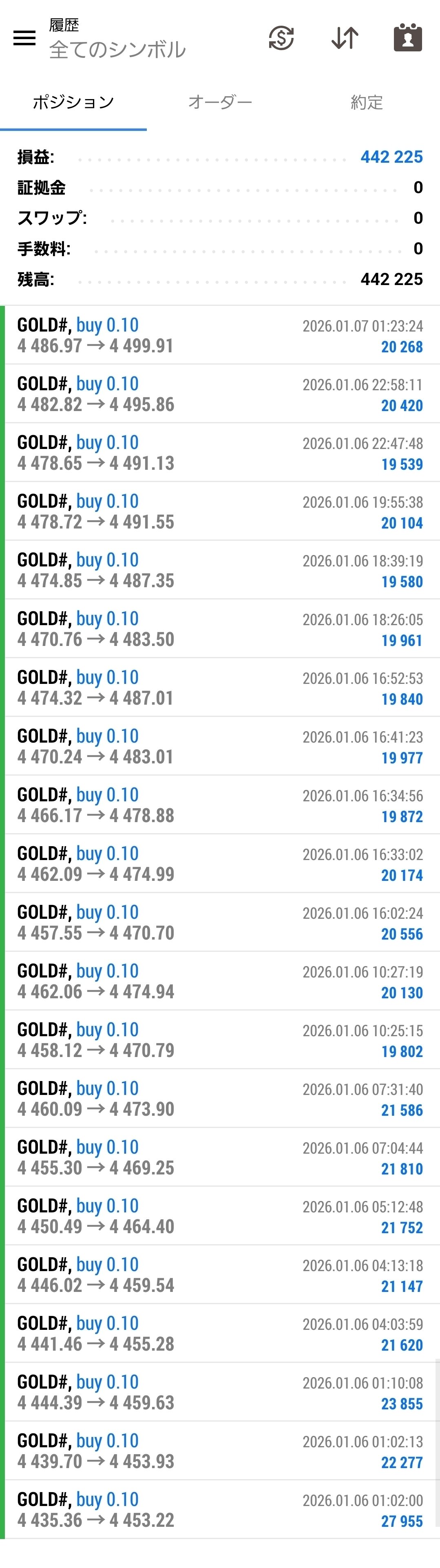
Task: Open the GOLD# trade closed at 4 499.91
Action: [x=219, y=335]
